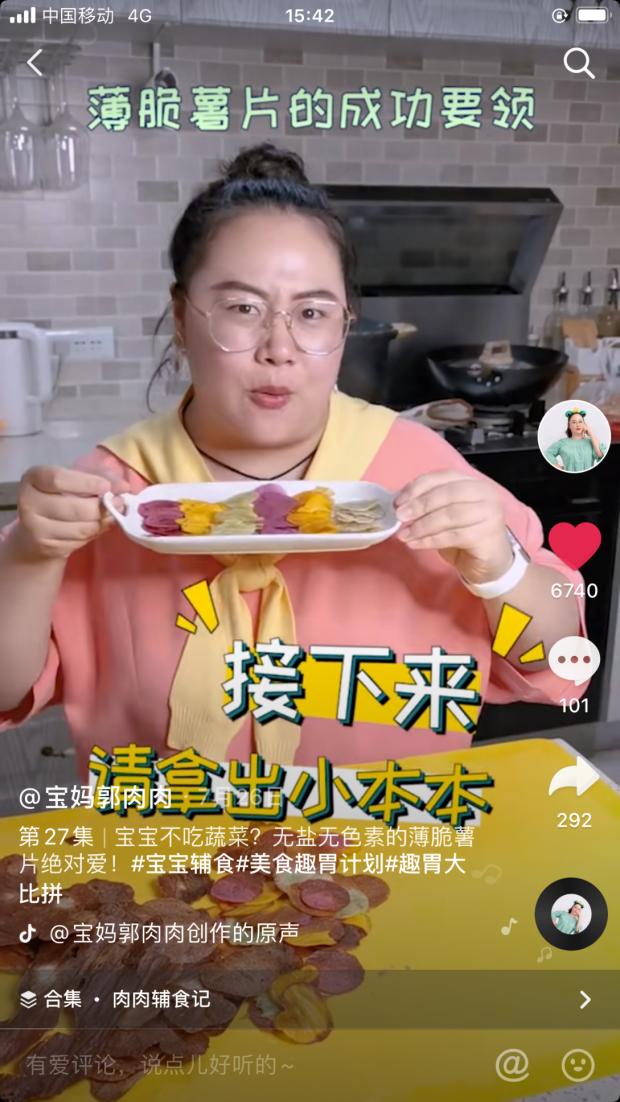Viewport: 620px width, 1102px height.
Task: Open @宝妈郭肉肉's profile from the username
Action: [x=97, y=798]
